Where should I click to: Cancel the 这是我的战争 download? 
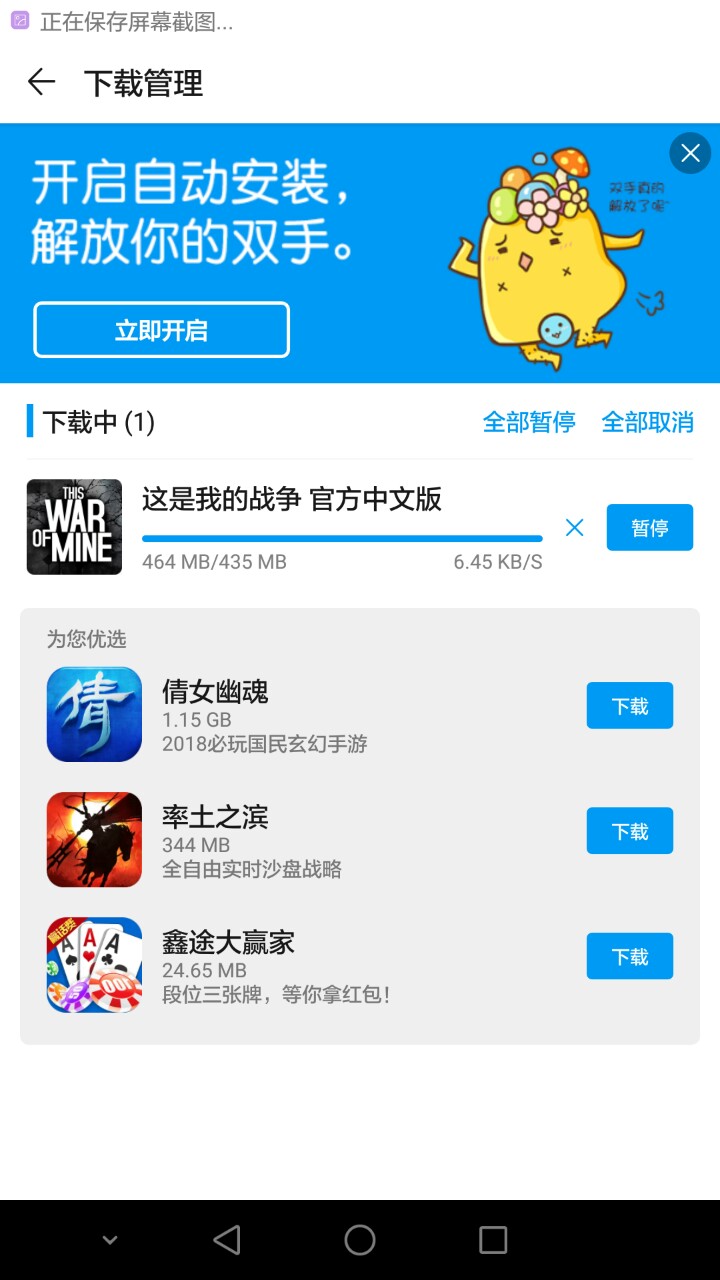pos(574,527)
